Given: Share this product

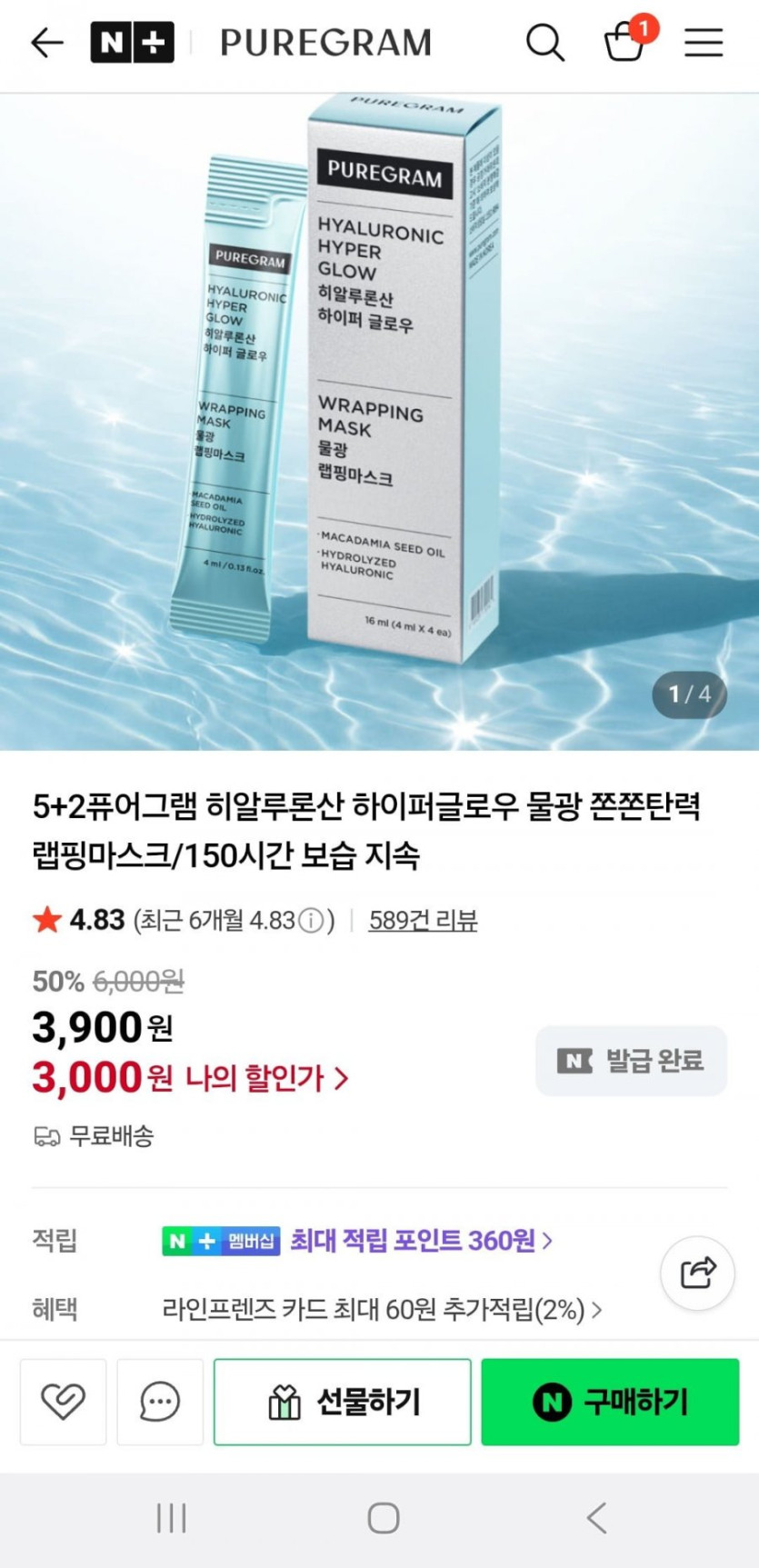Looking at the screenshot, I should click(x=697, y=1273).
